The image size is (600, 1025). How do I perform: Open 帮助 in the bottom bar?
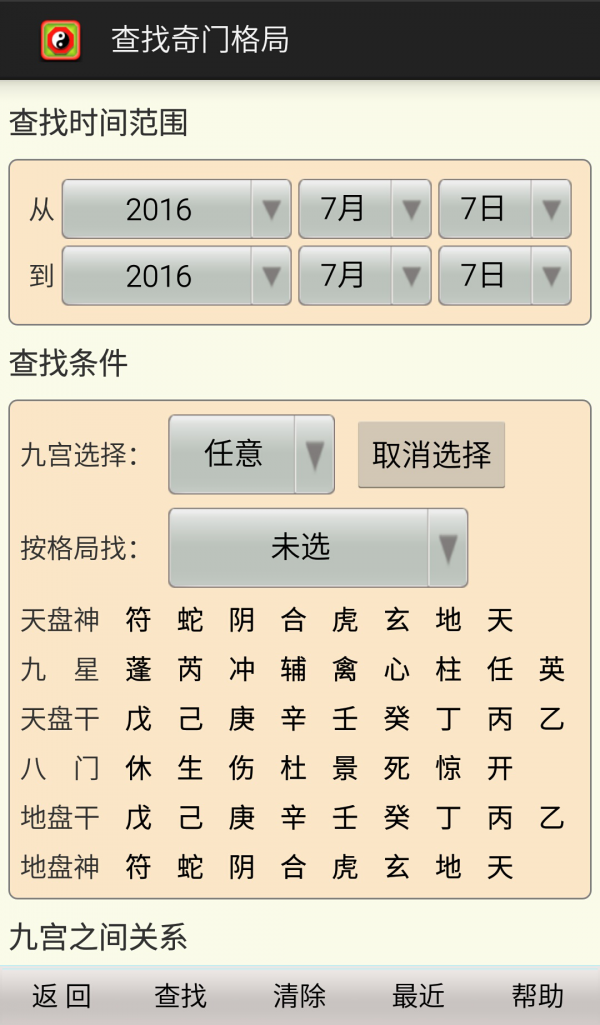537,996
